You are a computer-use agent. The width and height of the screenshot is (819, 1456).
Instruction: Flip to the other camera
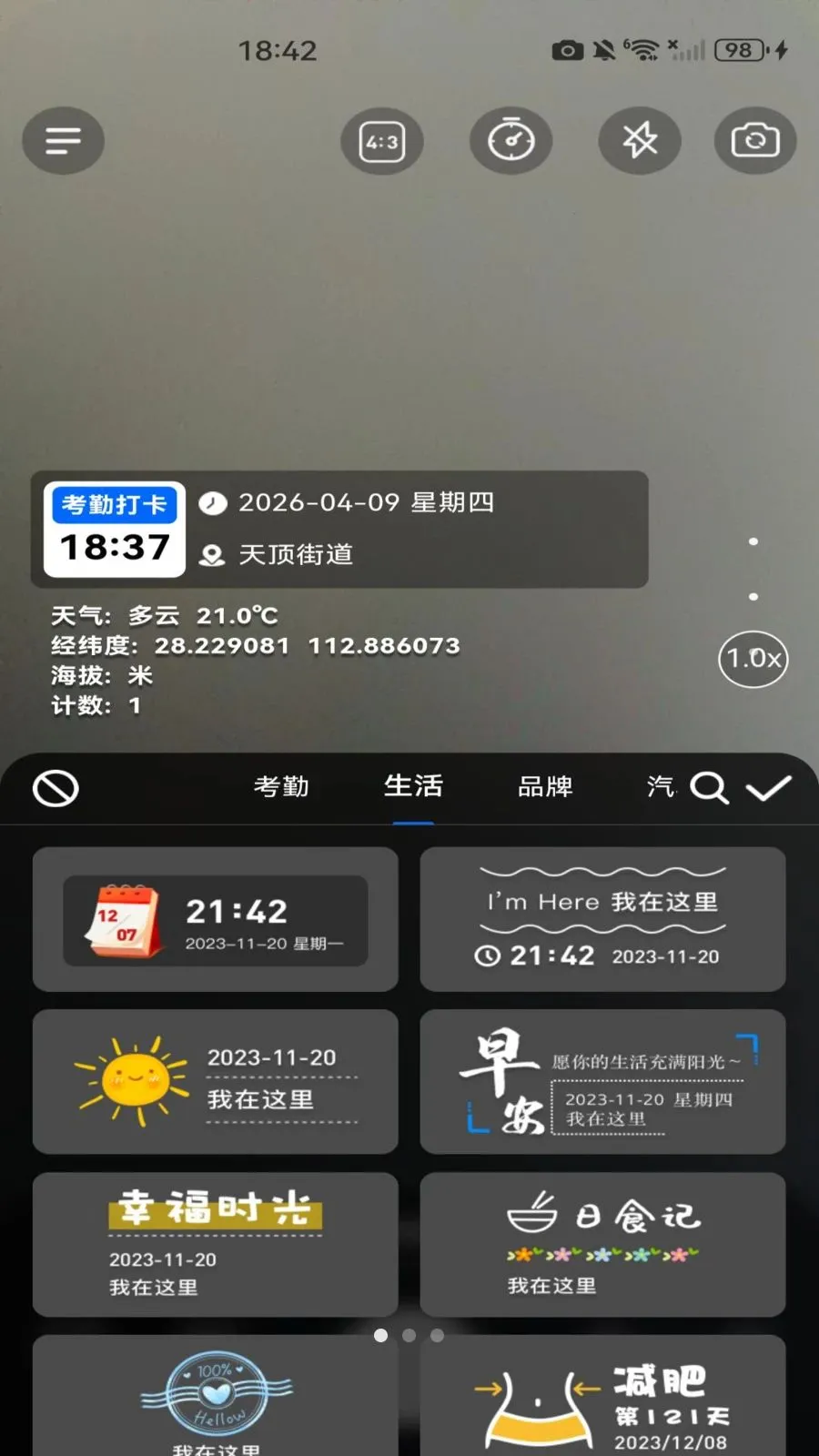click(x=754, y=140)
